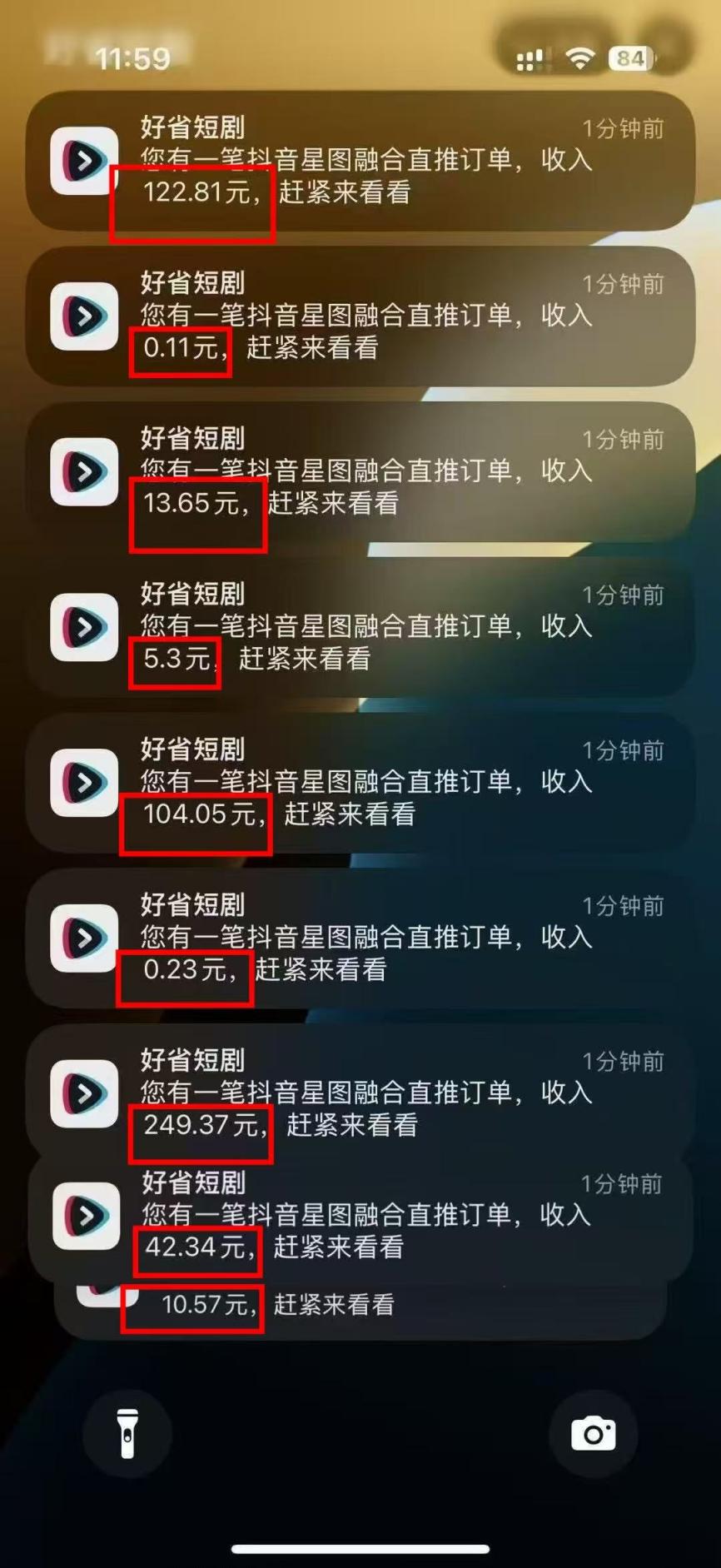The height and width of the screenshot is (1568, 721).
Task: Open the 0.23元 income notification
Action: 360,938
